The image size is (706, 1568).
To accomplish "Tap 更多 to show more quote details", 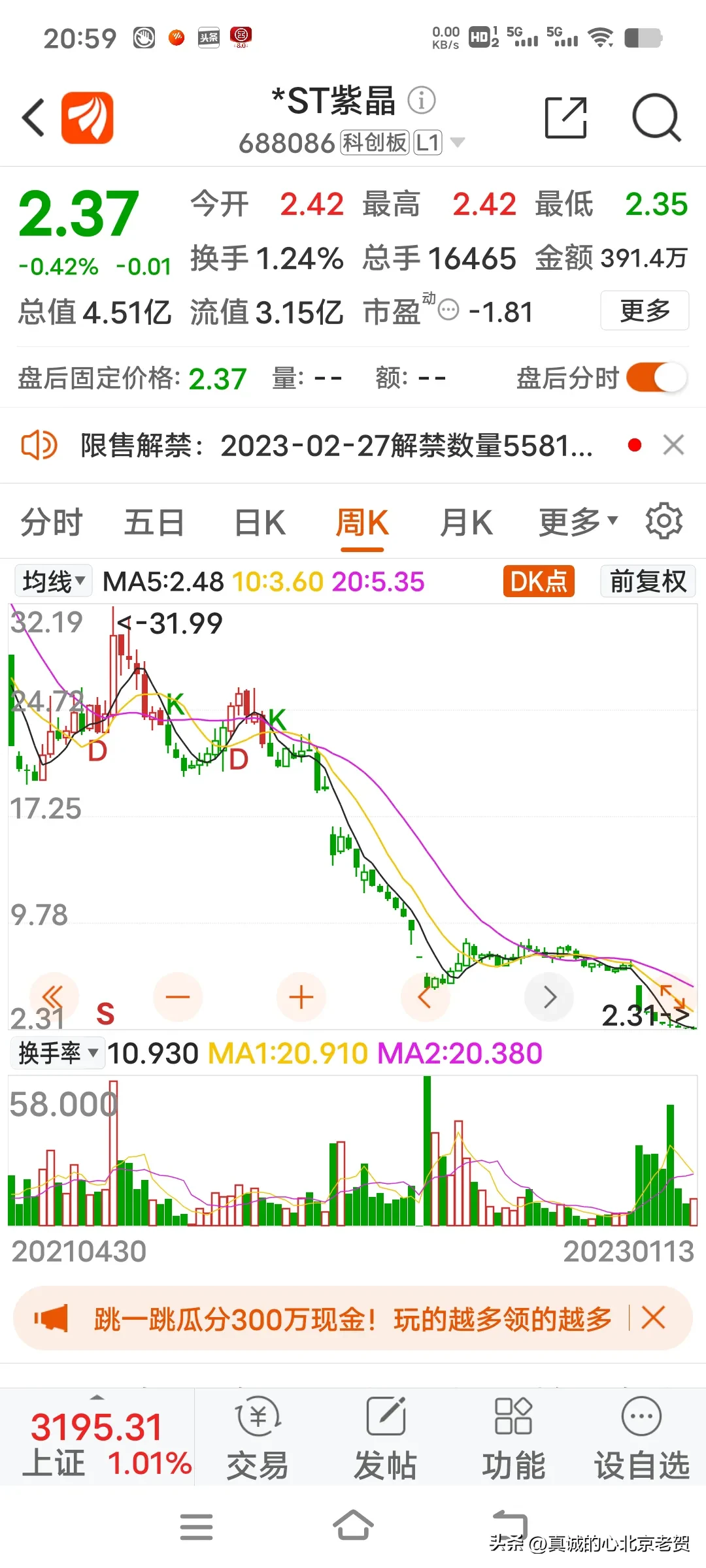I will (x=645, y=310).
